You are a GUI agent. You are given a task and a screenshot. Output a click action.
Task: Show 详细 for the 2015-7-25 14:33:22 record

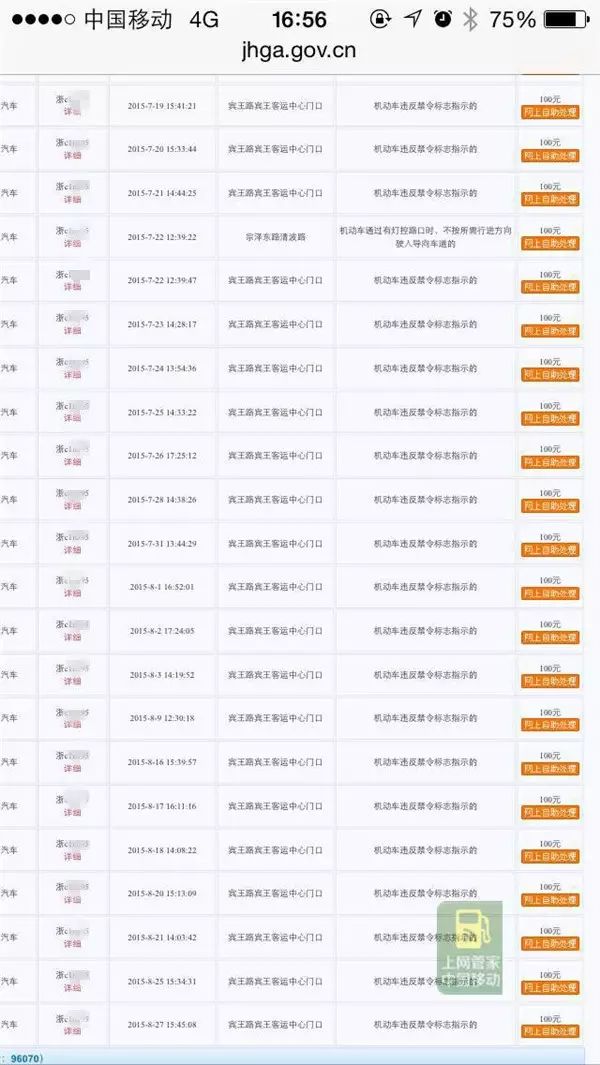coord(73,418)
